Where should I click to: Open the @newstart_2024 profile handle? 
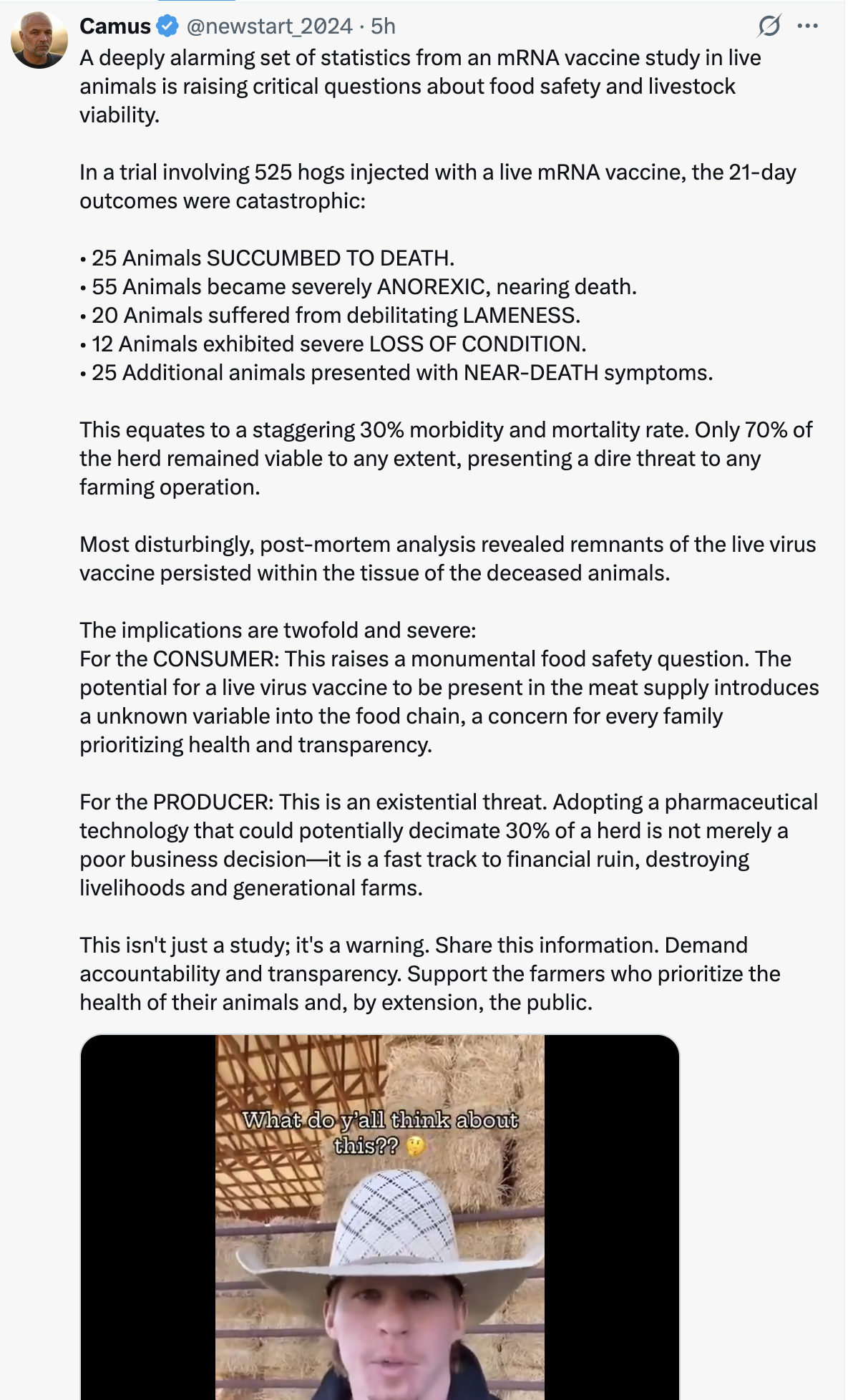(269, 26)
